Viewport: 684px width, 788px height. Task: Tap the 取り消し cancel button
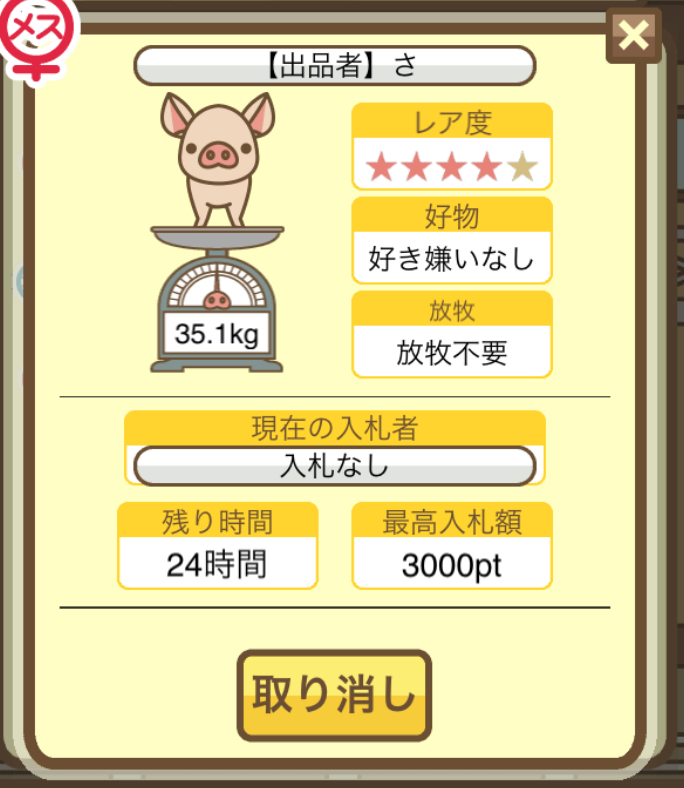pyautogui.click(x=334, y=696)
